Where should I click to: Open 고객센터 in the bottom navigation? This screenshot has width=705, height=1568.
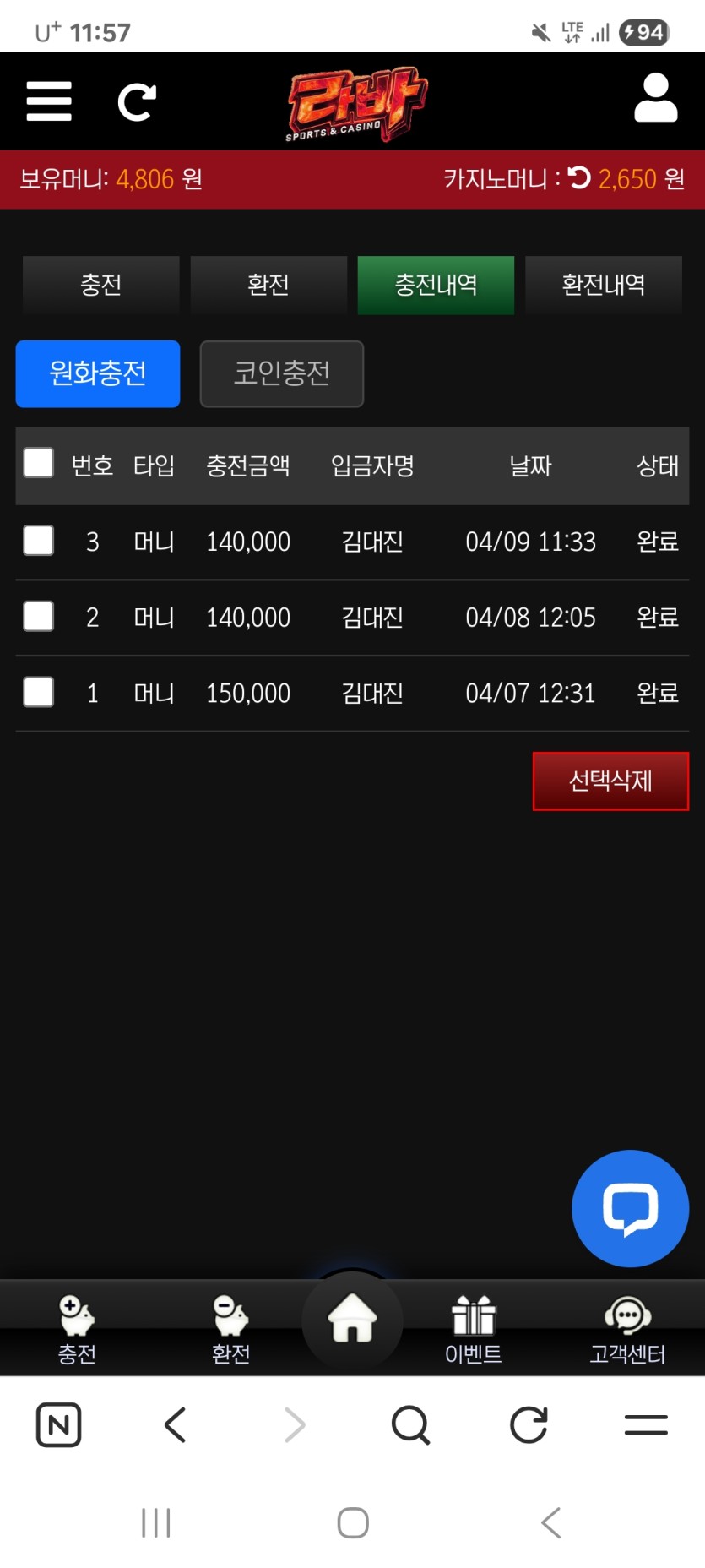tap(627, 1329)
